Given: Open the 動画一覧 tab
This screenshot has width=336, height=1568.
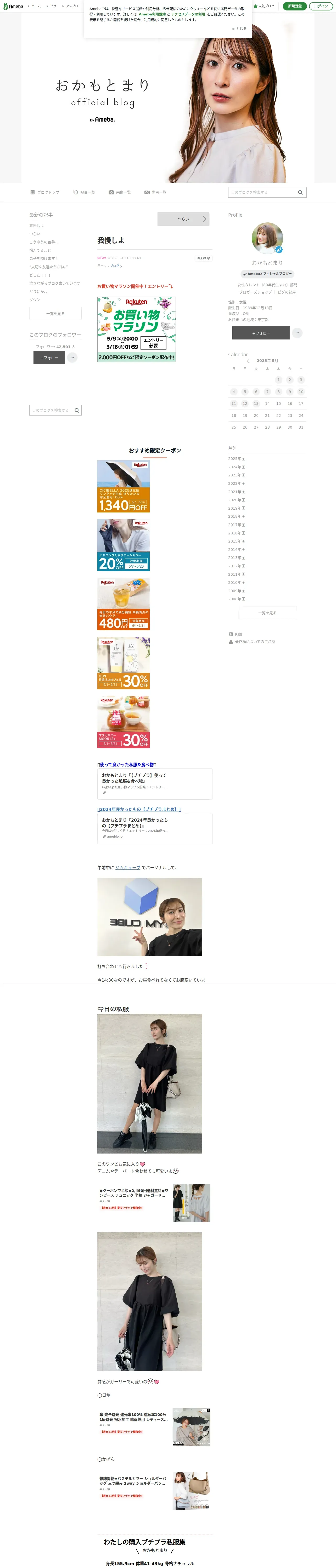Looking at the screenshot, I should 155,192.
